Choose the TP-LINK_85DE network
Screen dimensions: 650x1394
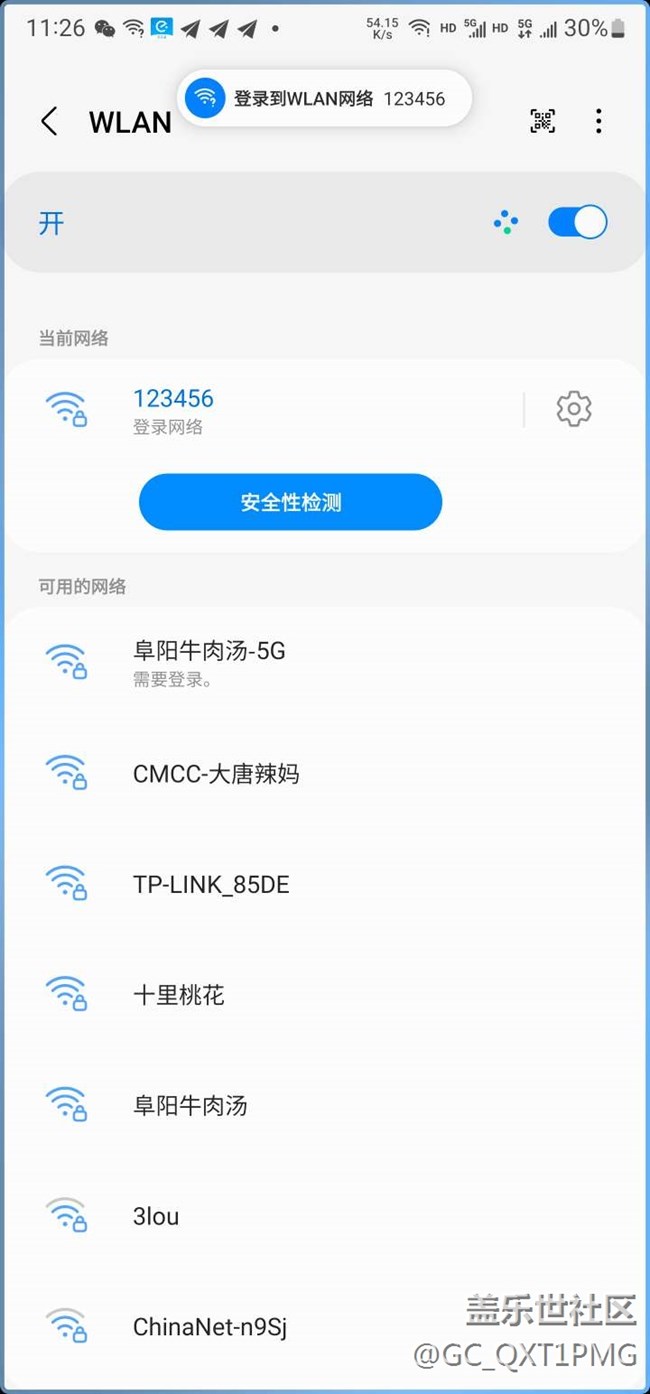tap(325, 884)
